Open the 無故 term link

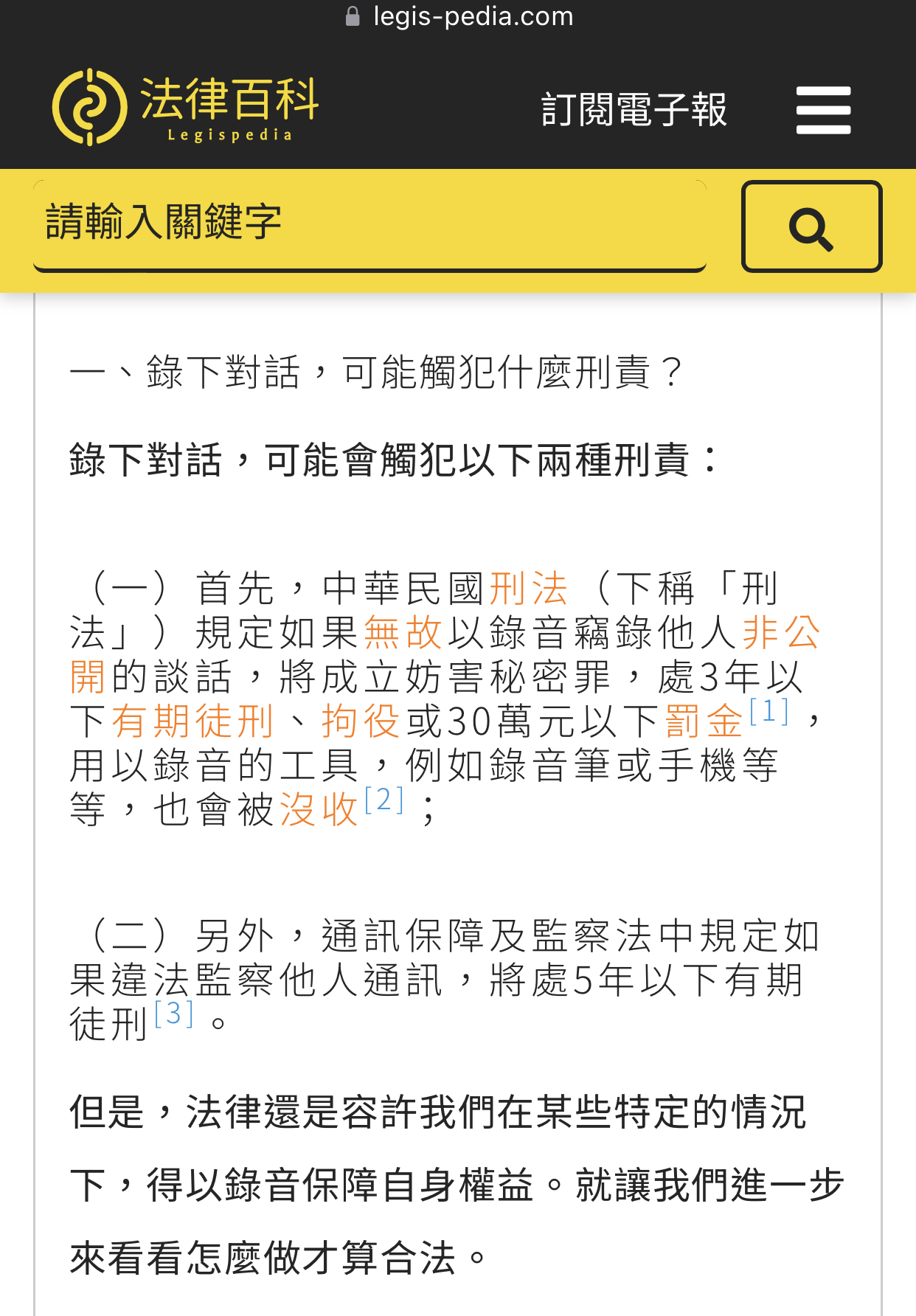403,633
